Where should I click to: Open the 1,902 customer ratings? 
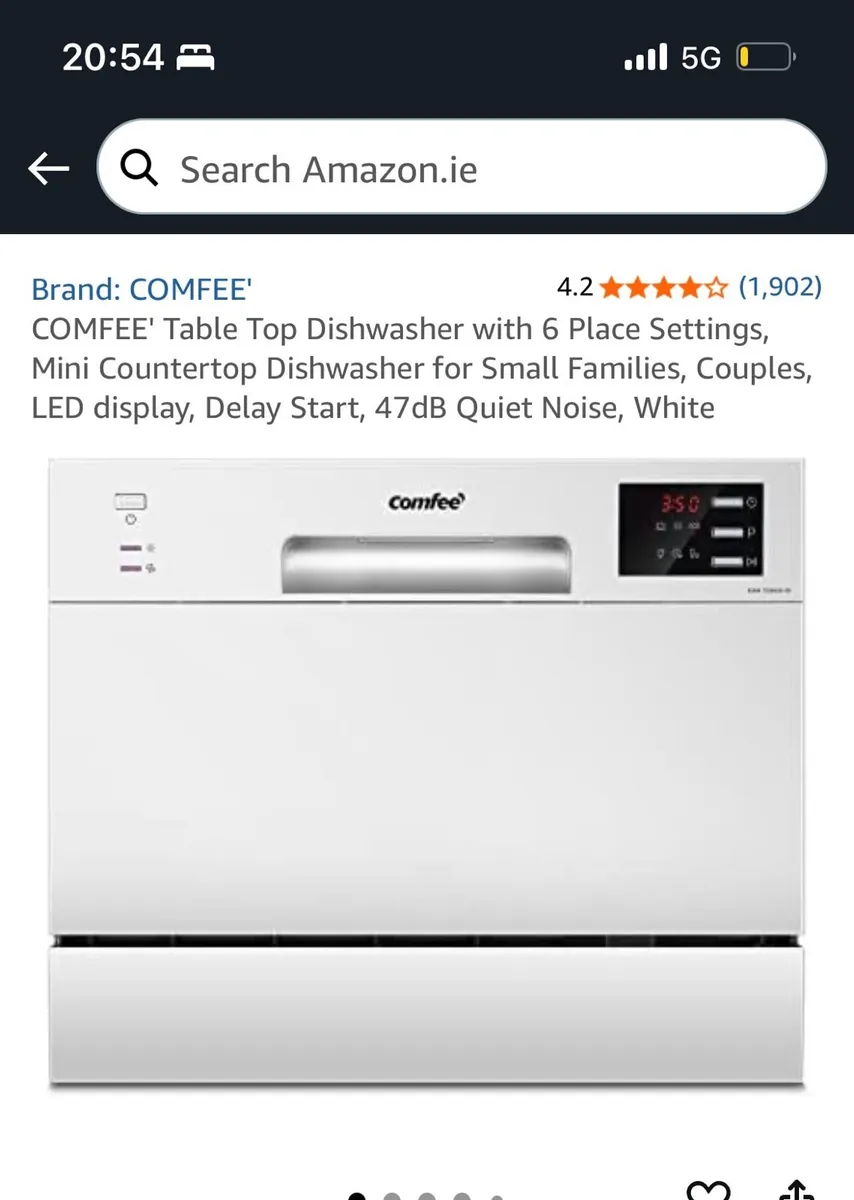[x=779, y=288]
